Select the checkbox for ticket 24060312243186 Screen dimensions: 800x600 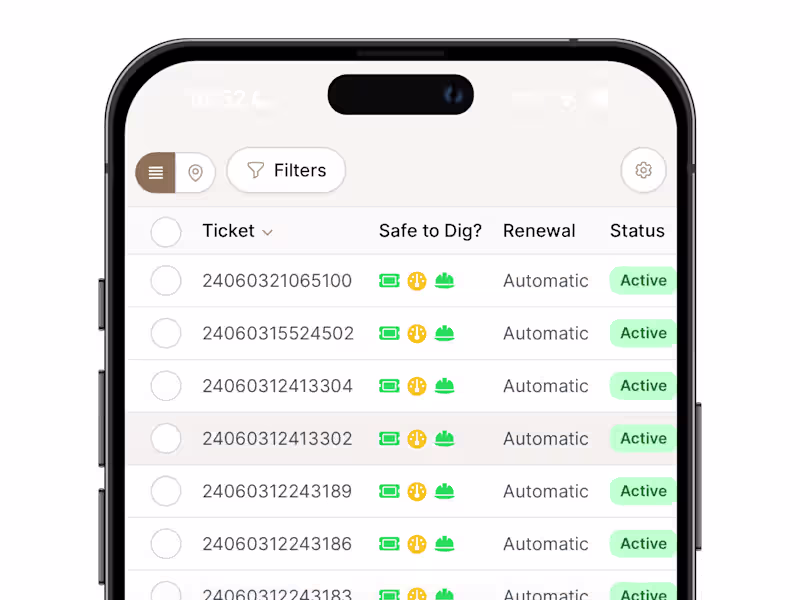pos(166,544)
